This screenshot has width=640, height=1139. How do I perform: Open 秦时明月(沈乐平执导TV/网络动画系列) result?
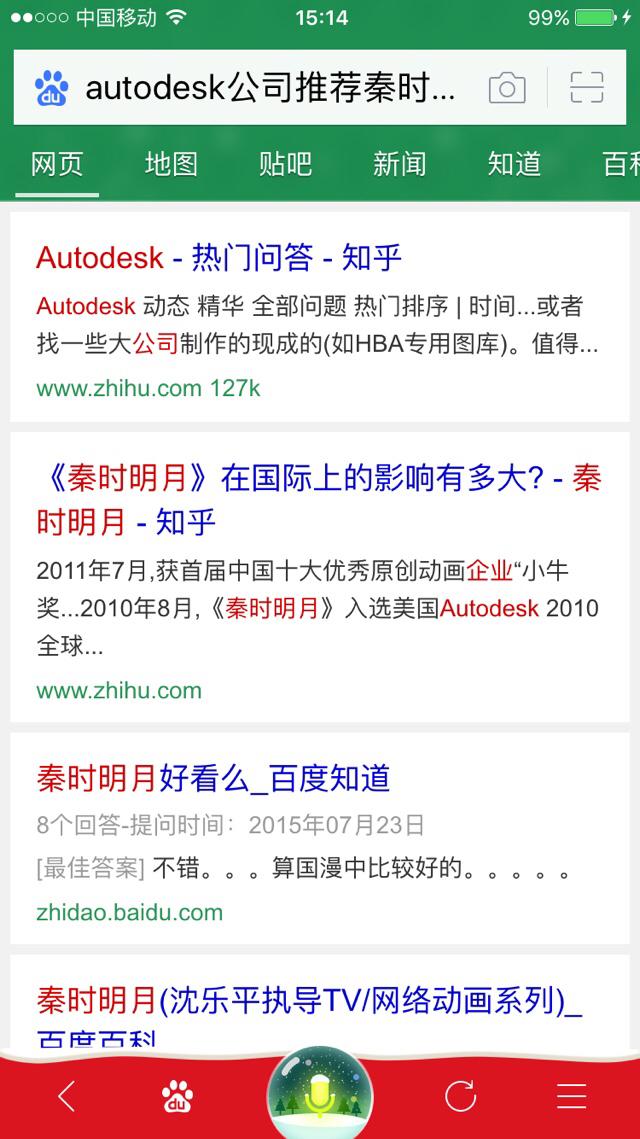point(310,999)
